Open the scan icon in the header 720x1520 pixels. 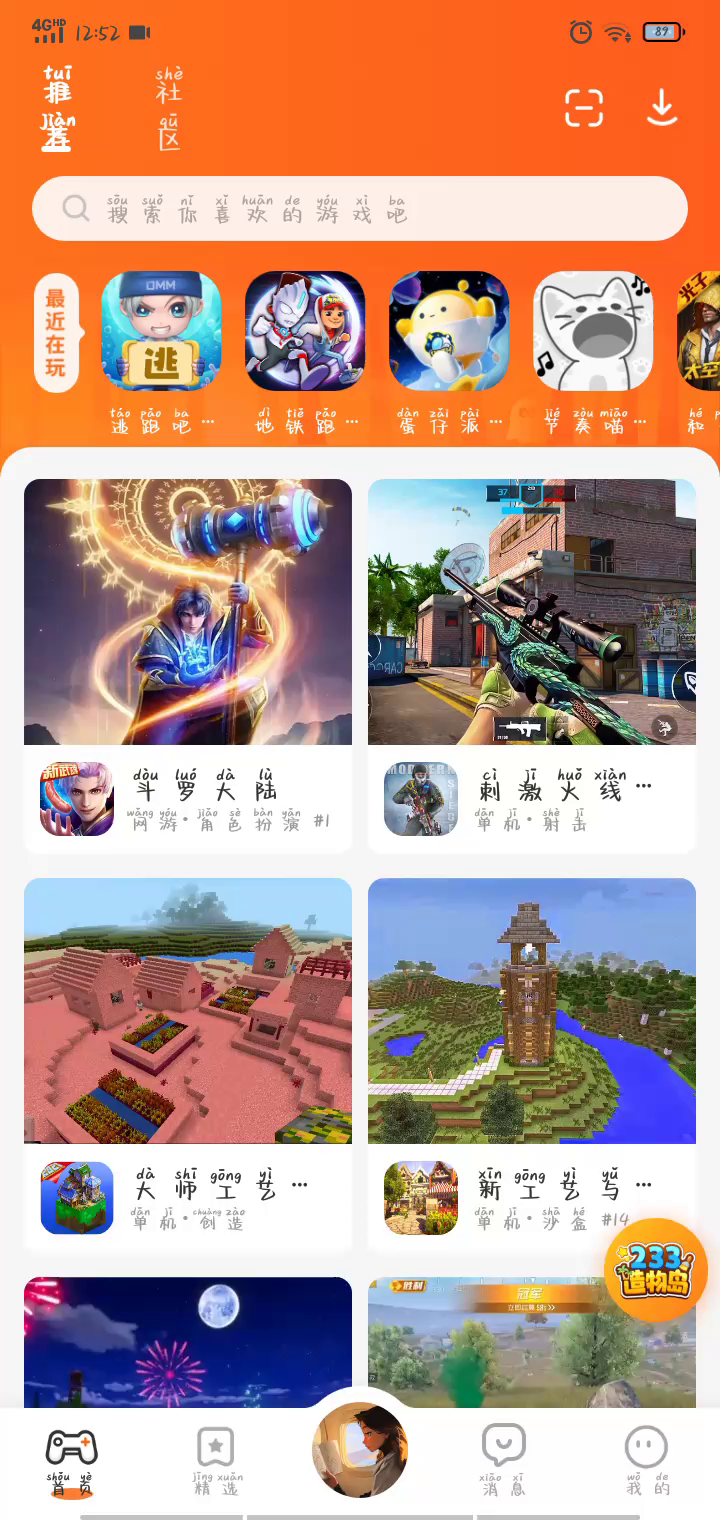pyautogui.click(x=584, y=108)
